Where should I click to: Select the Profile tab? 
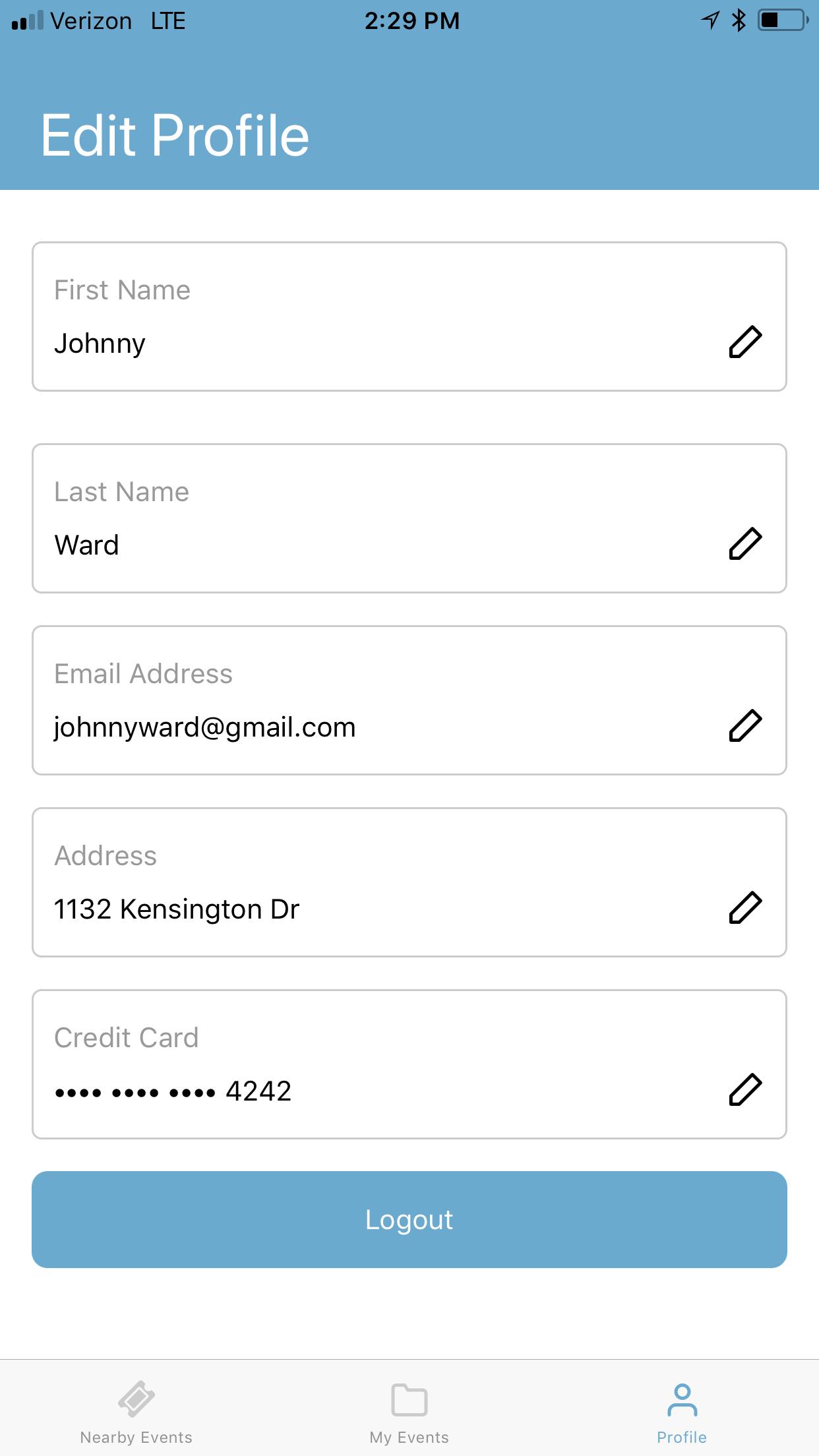point(682,1412)
